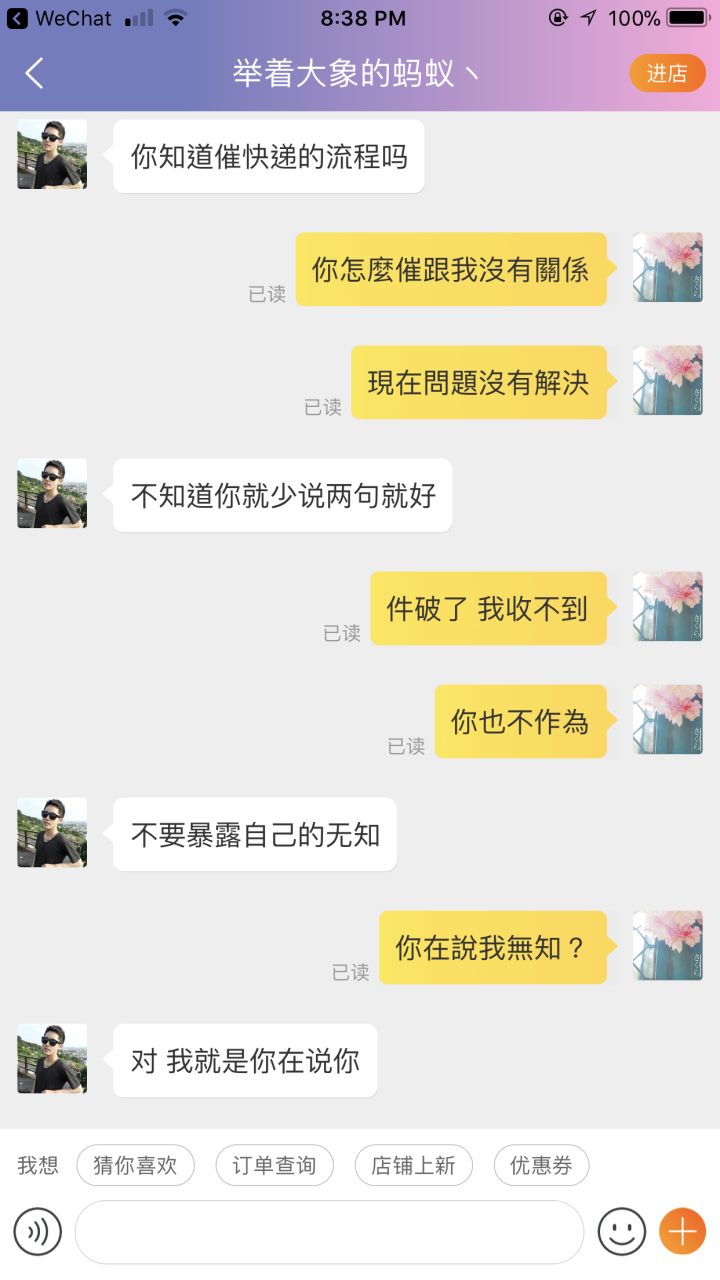This screenshot has height=1280, width=720.
Task: Select the 猜你喜欢 chip
Action: coord(135,1165)
